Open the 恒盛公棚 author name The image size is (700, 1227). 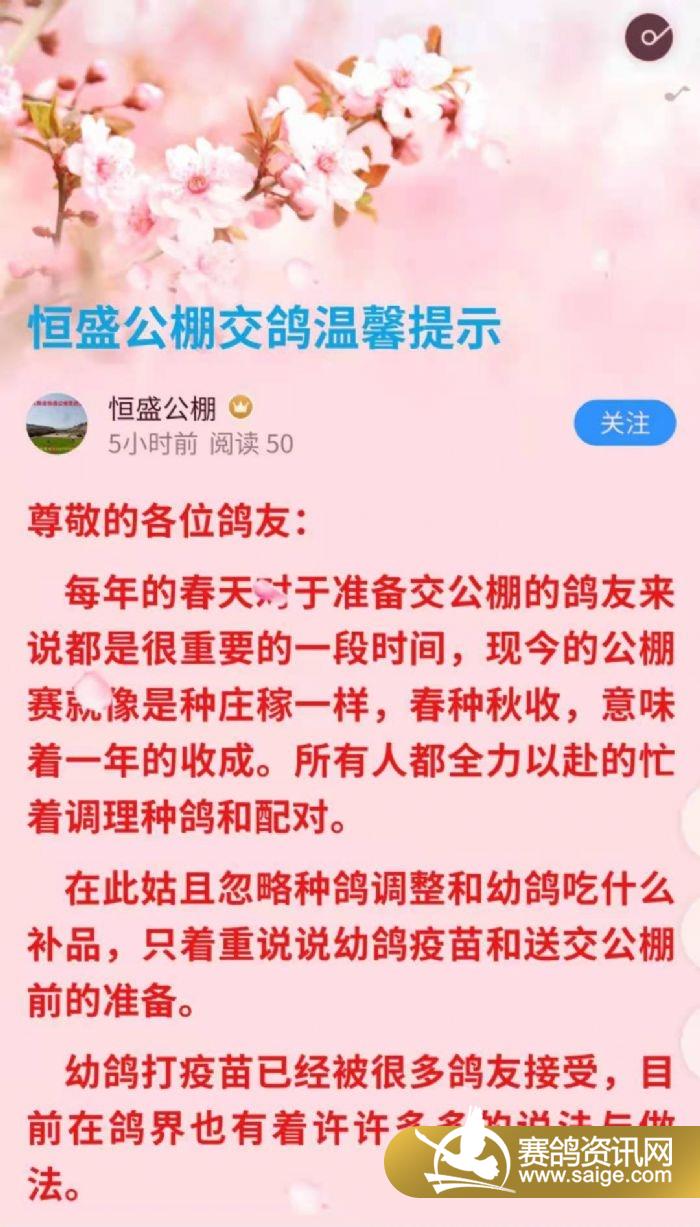pos(163,408)
